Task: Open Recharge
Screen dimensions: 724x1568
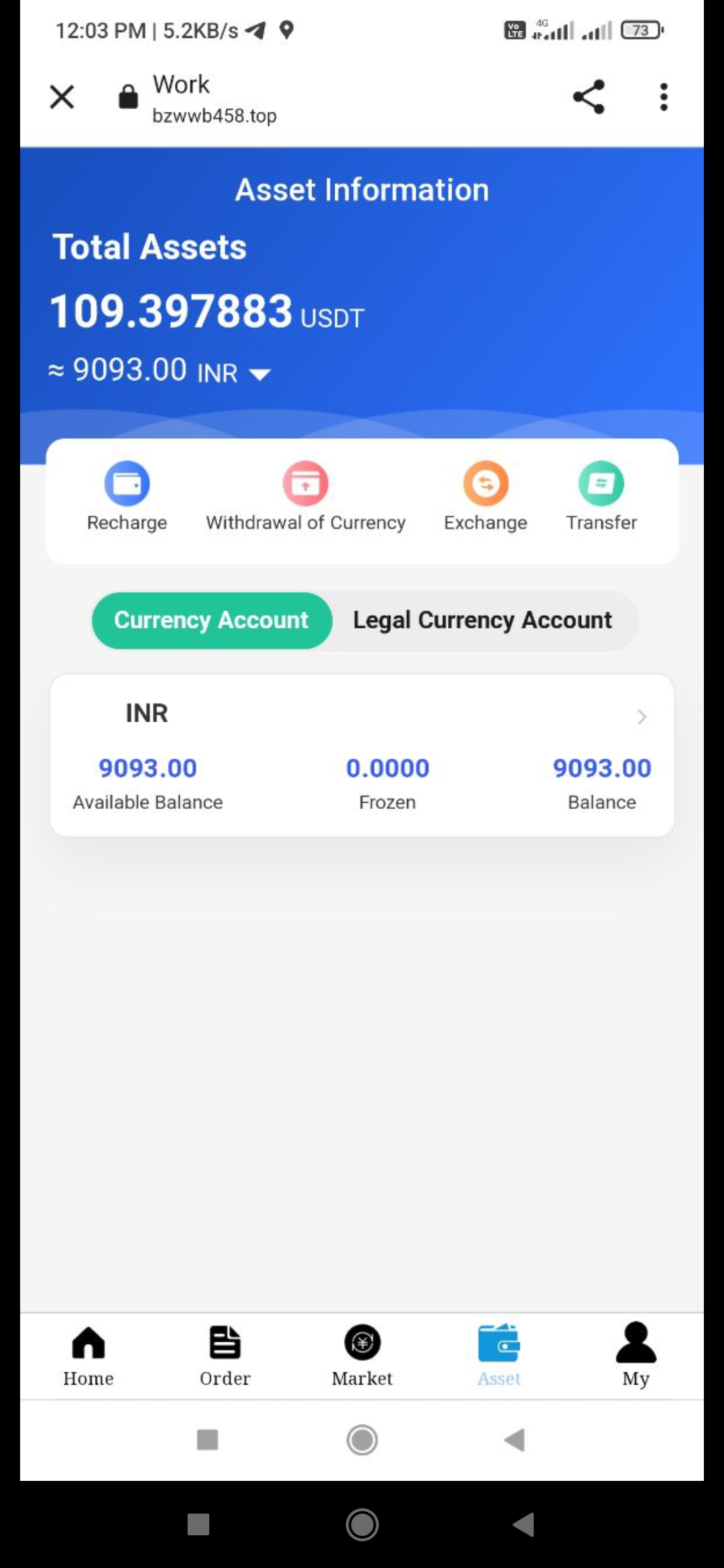Action: tap(127, 497)
